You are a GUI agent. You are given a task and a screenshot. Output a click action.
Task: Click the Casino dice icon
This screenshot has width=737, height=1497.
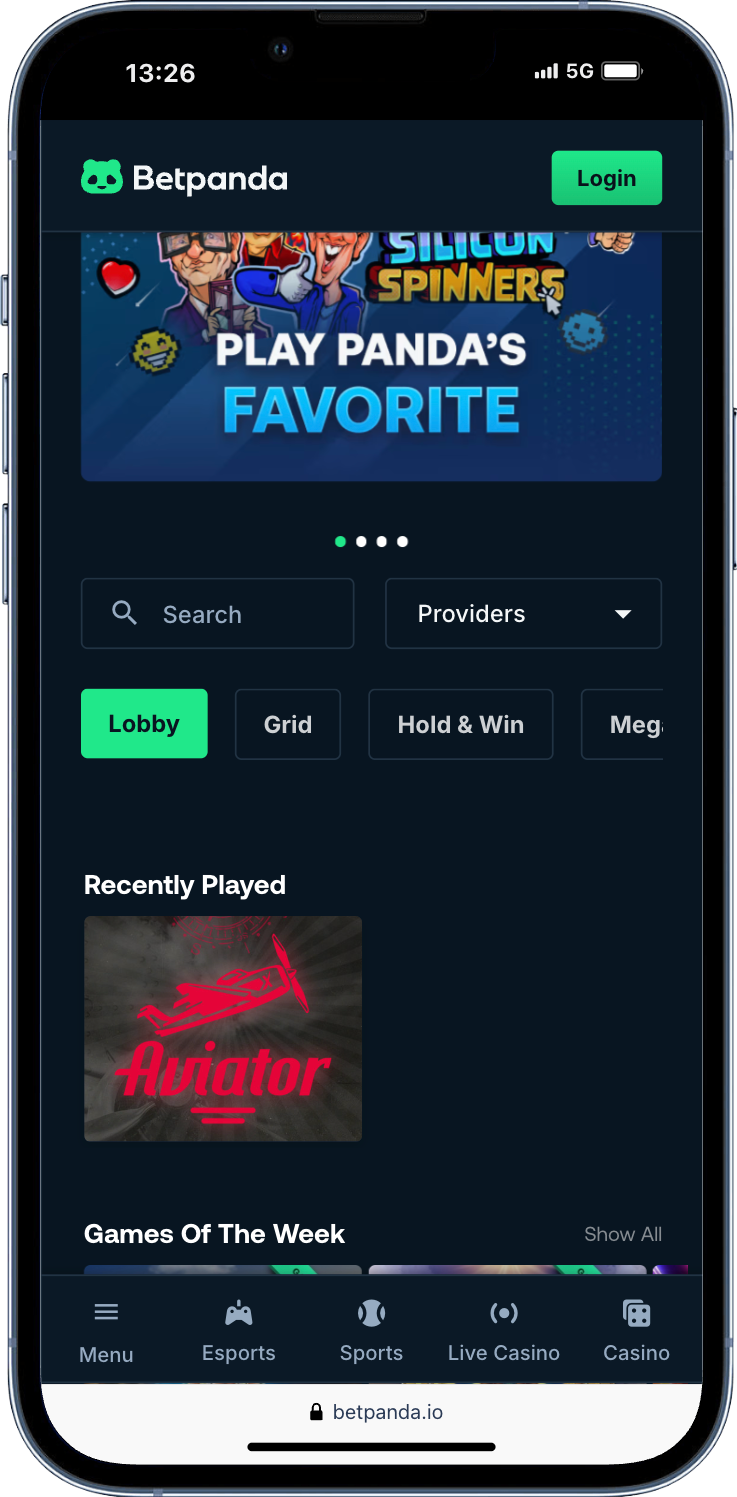click(636, 1312)
